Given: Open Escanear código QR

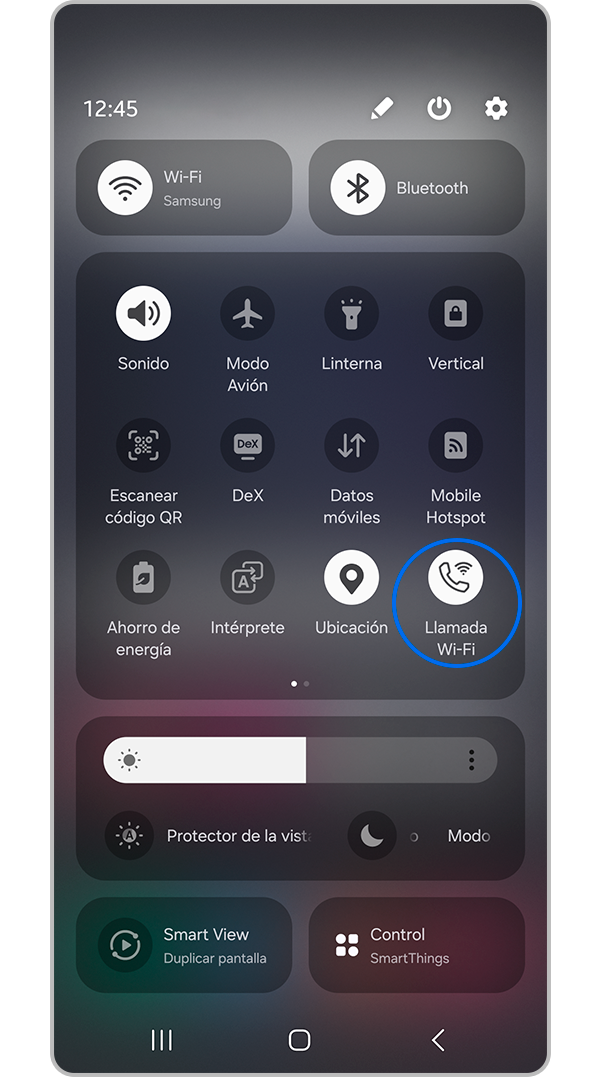Looking at the screenshot, I should point(144,446).
